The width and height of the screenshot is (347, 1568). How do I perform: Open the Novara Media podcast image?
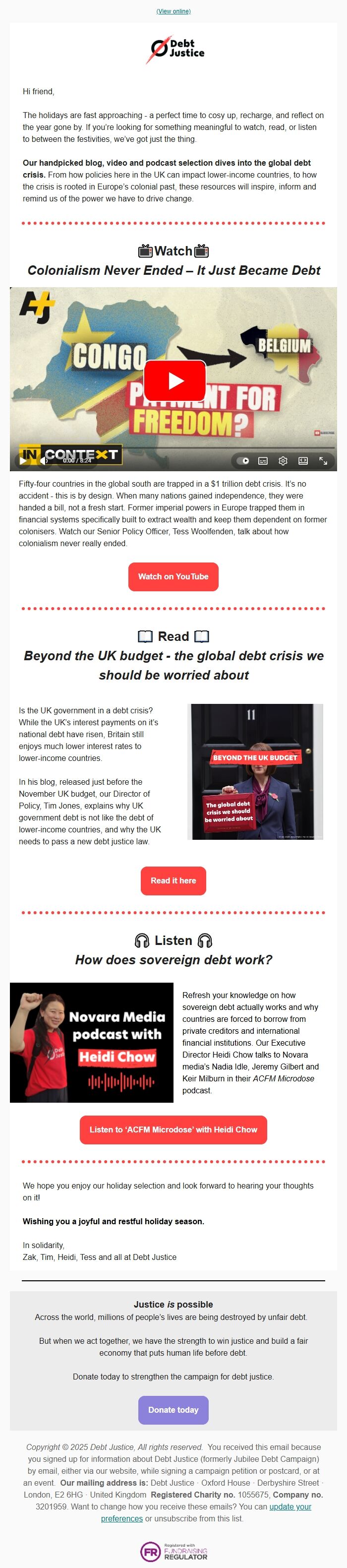point(91,1042)
